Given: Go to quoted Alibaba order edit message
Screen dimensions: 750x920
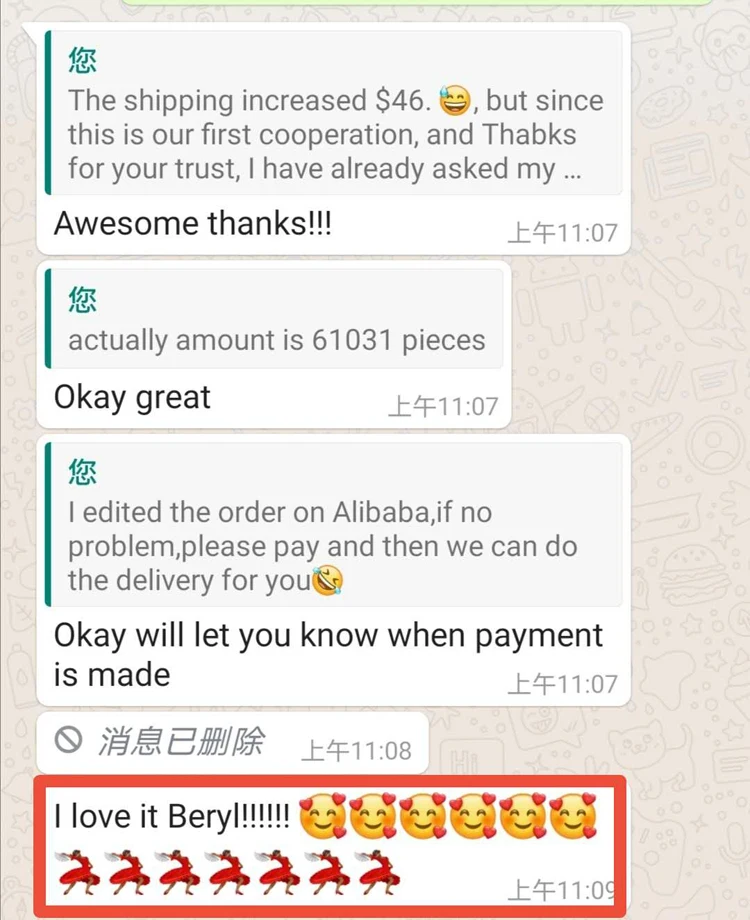Looking at the screenshot, I should 333,525.
